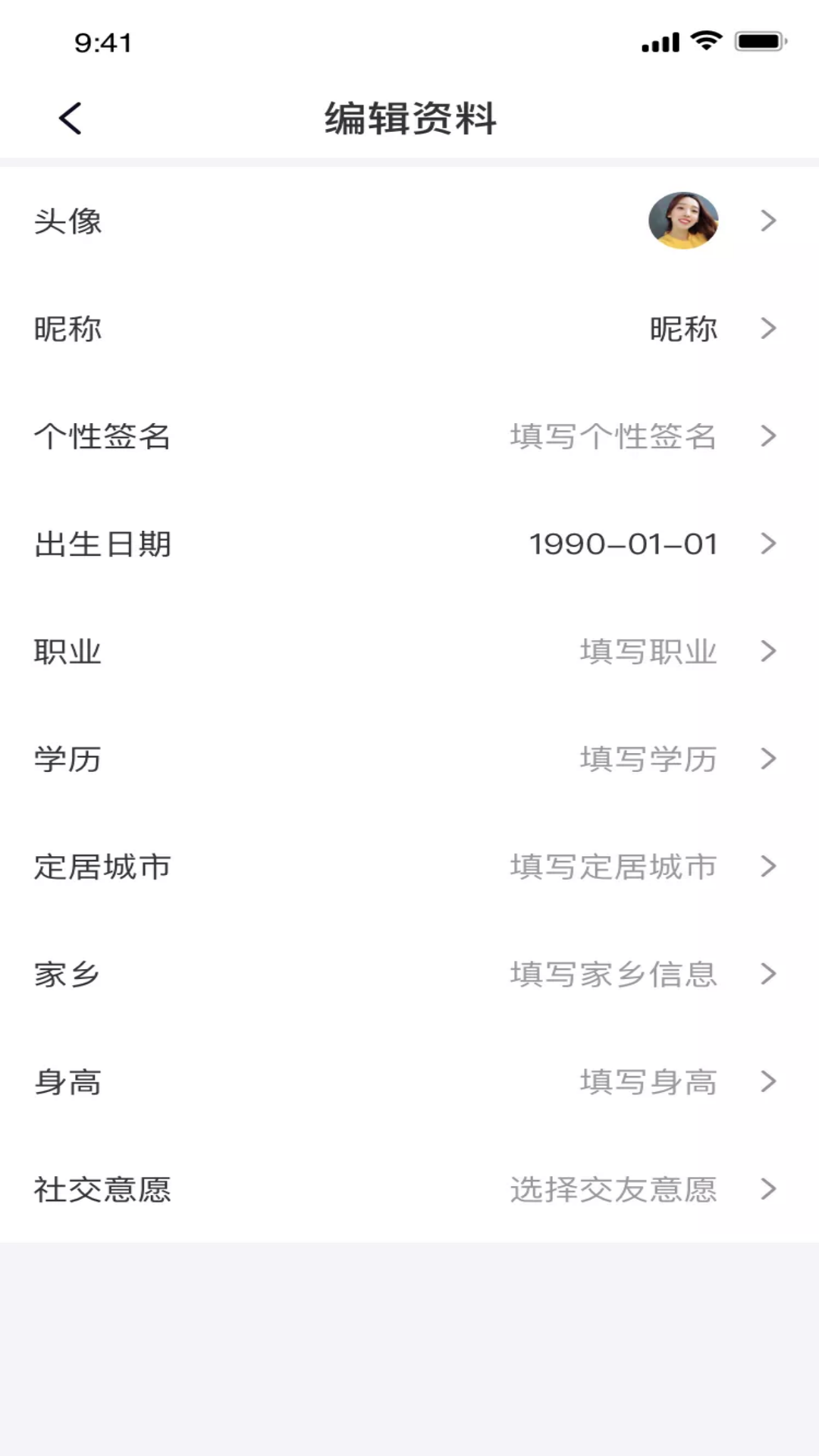819x1456 pixels.
Task: Select the 职业 occupation row
Action: (x=409, y=651)
